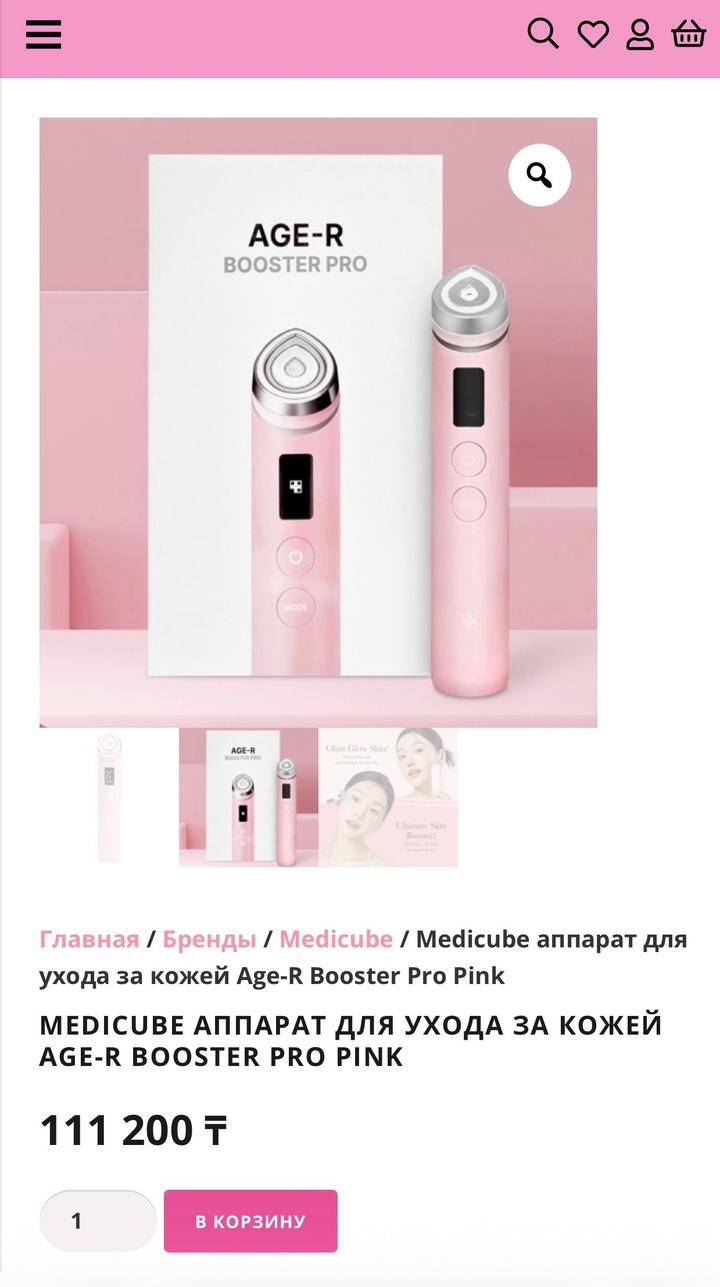
Task: Open the Бренды breadcrumb link
Action: coord(209,939)
